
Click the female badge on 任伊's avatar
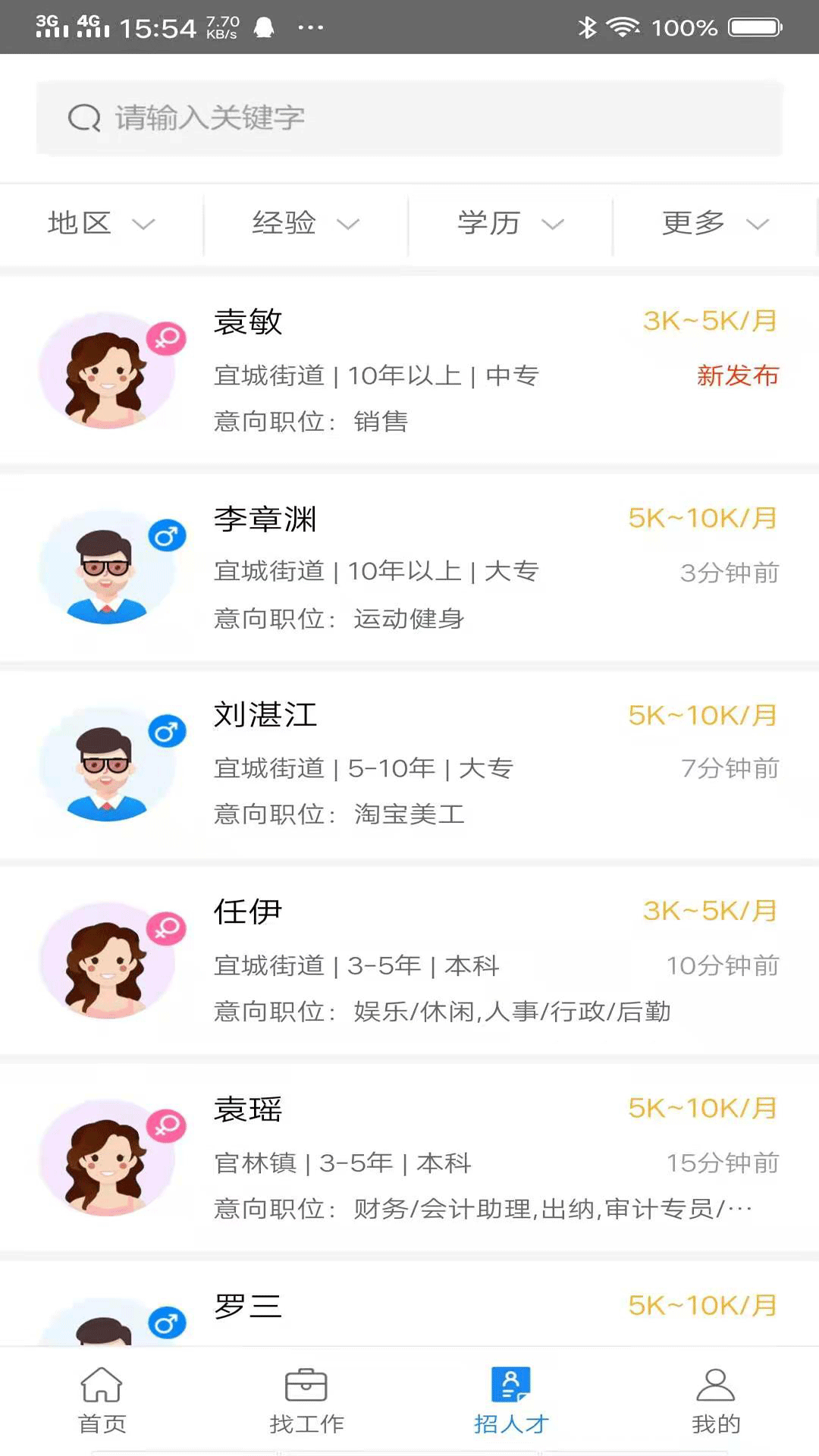[168, 927]
